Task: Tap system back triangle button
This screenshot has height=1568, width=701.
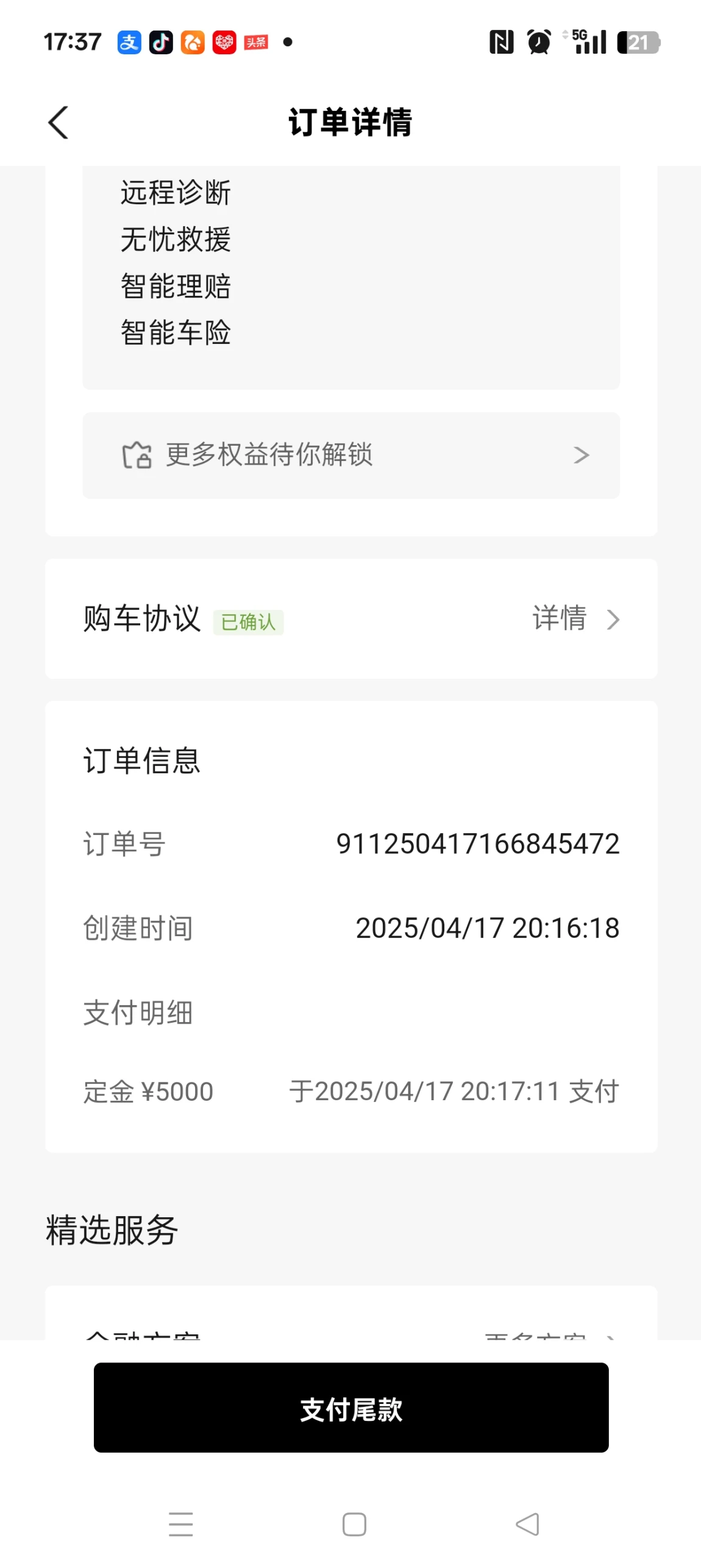Action: click(527, 1523)
